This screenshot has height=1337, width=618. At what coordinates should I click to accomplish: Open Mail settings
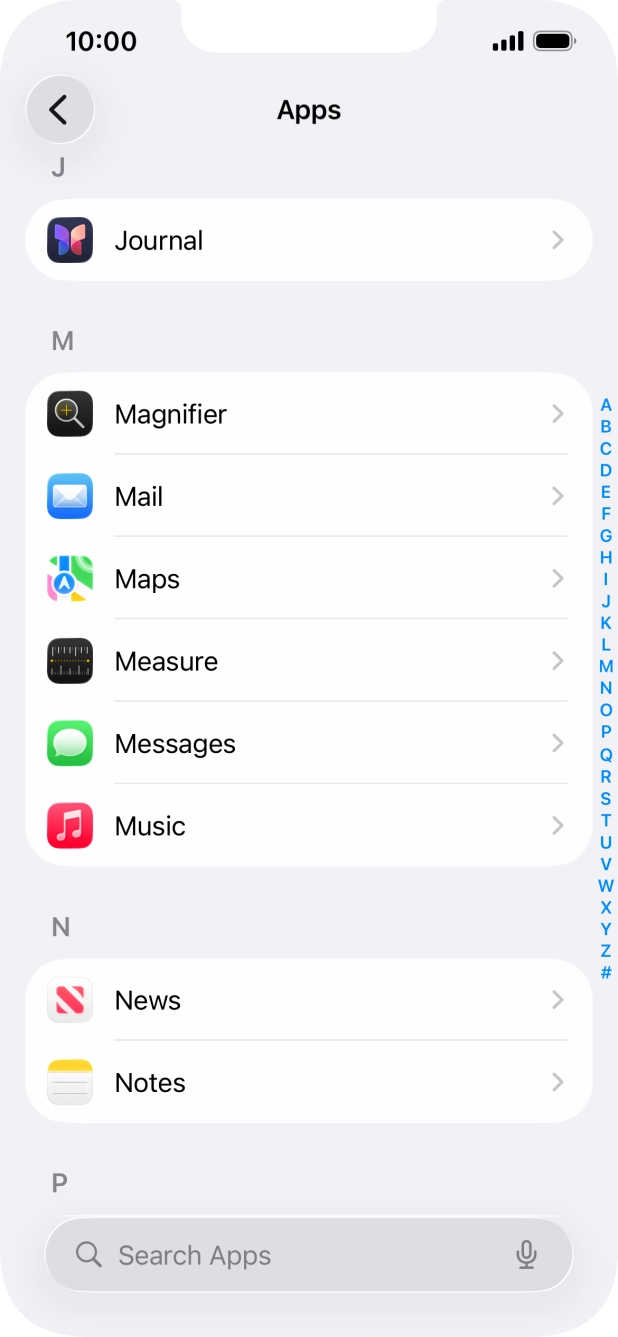tap(308, 497)
